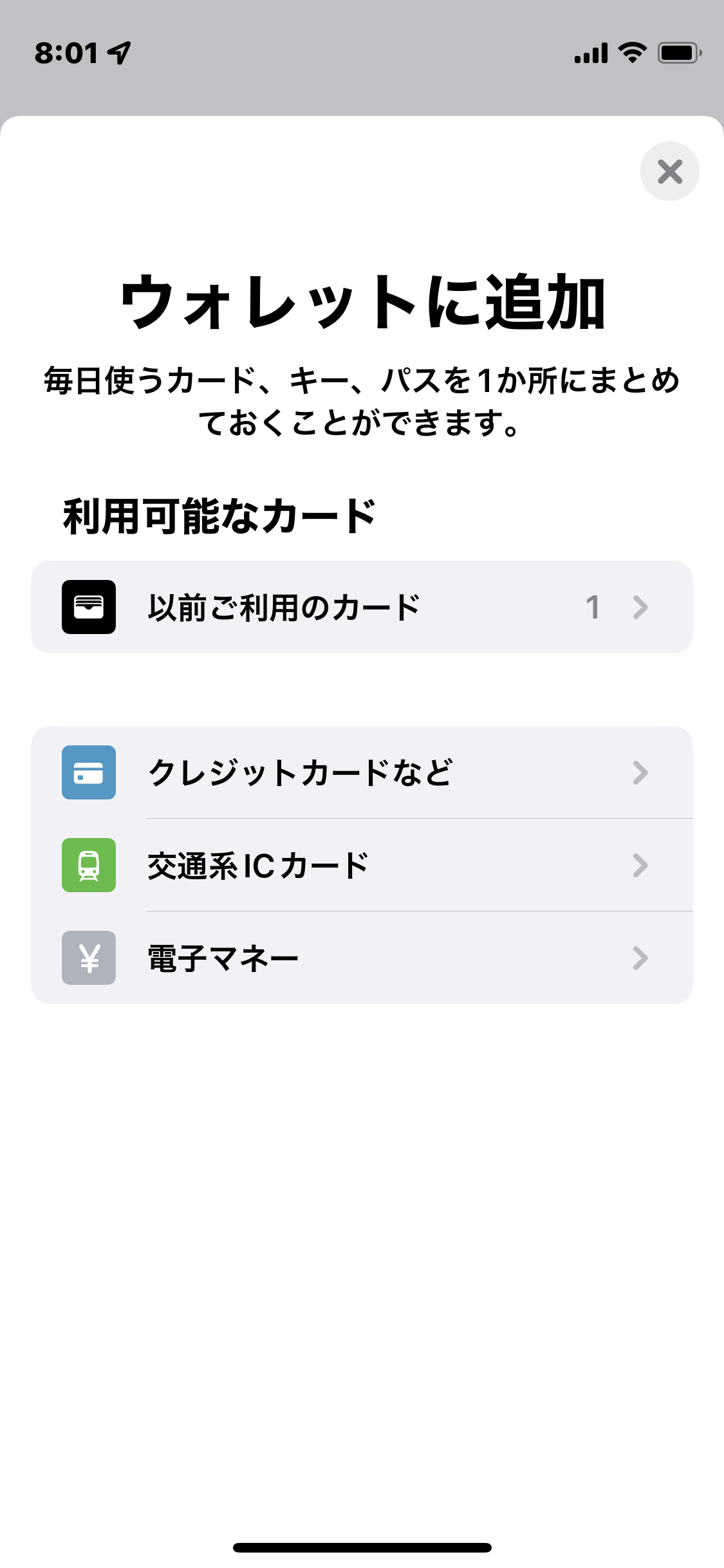The image size is (724, 1568).
Task: Close the ウォレットに追加 sheet
Action: [669, 171]
